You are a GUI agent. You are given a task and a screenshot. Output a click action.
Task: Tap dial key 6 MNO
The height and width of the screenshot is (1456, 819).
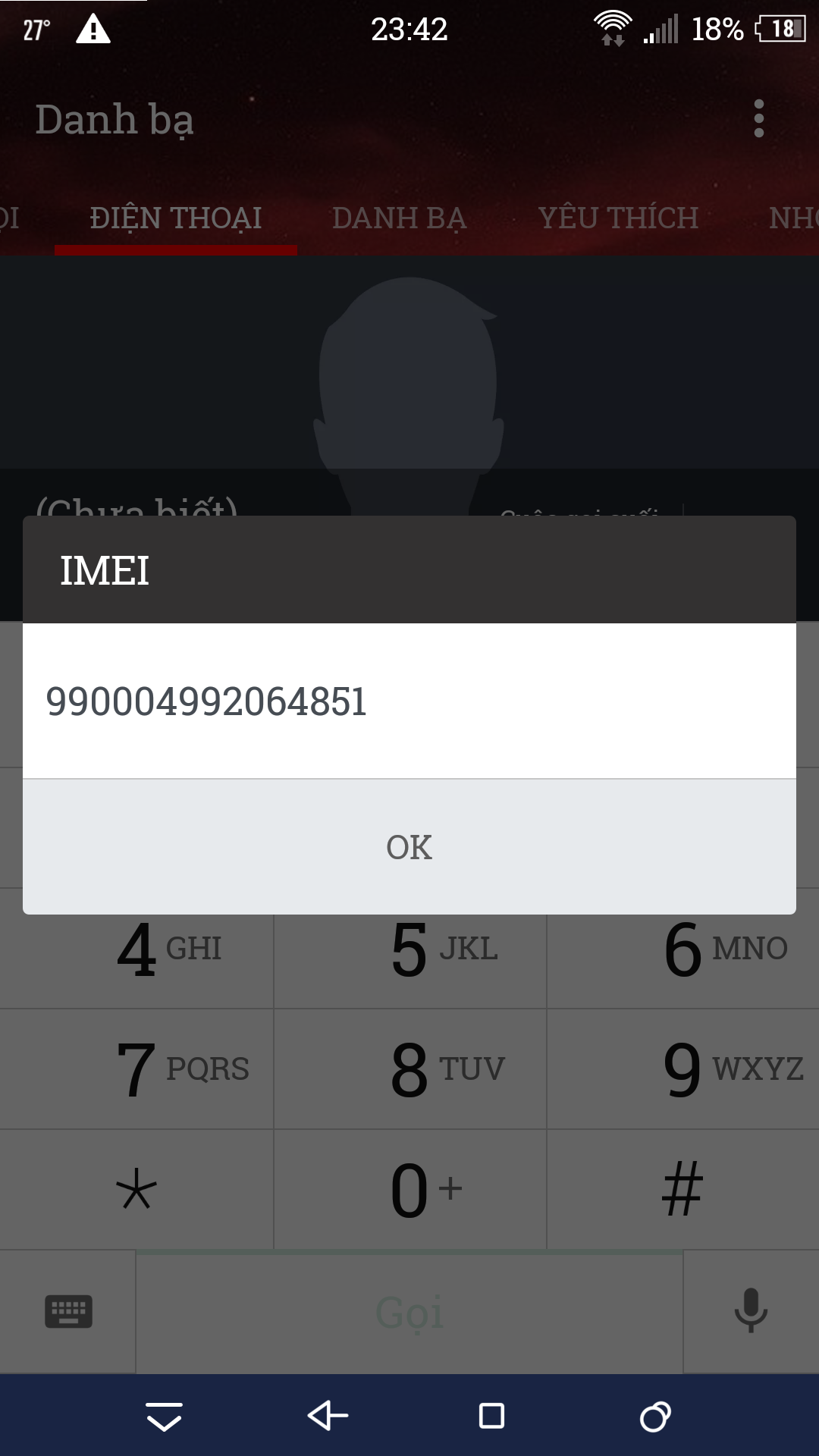click(x=682, y=957)
